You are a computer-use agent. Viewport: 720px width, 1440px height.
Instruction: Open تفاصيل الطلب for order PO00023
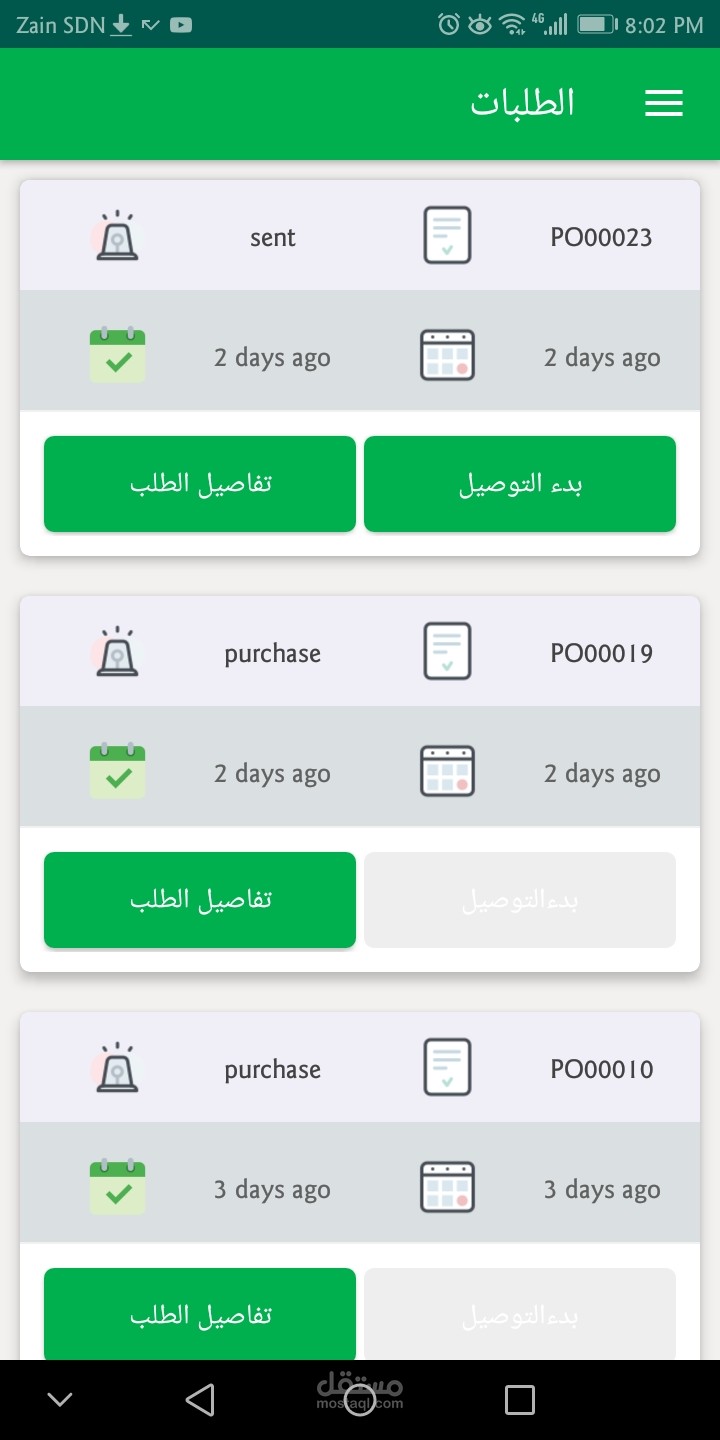(x=200, y=484)
